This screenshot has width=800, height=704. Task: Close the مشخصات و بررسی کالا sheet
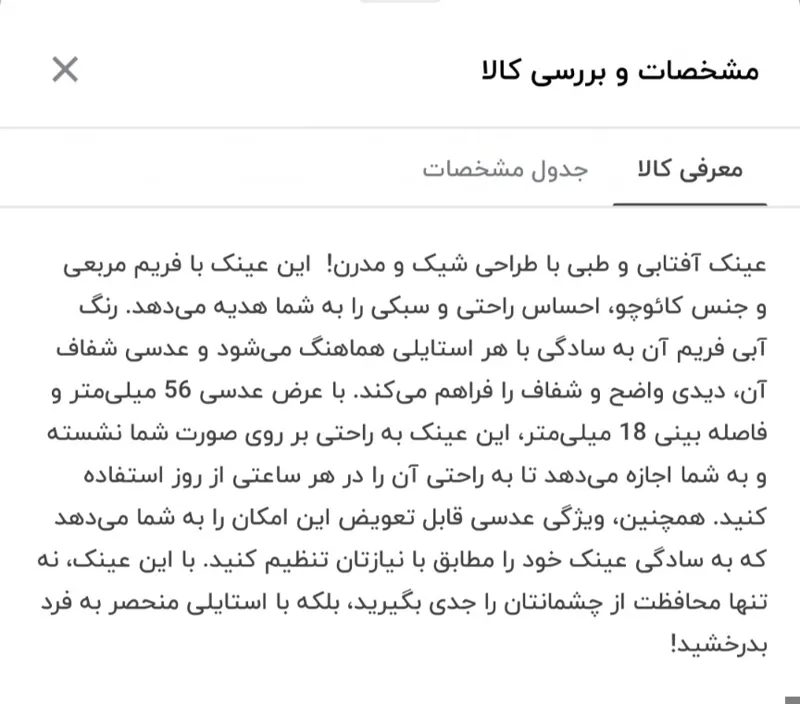[64, 71]
